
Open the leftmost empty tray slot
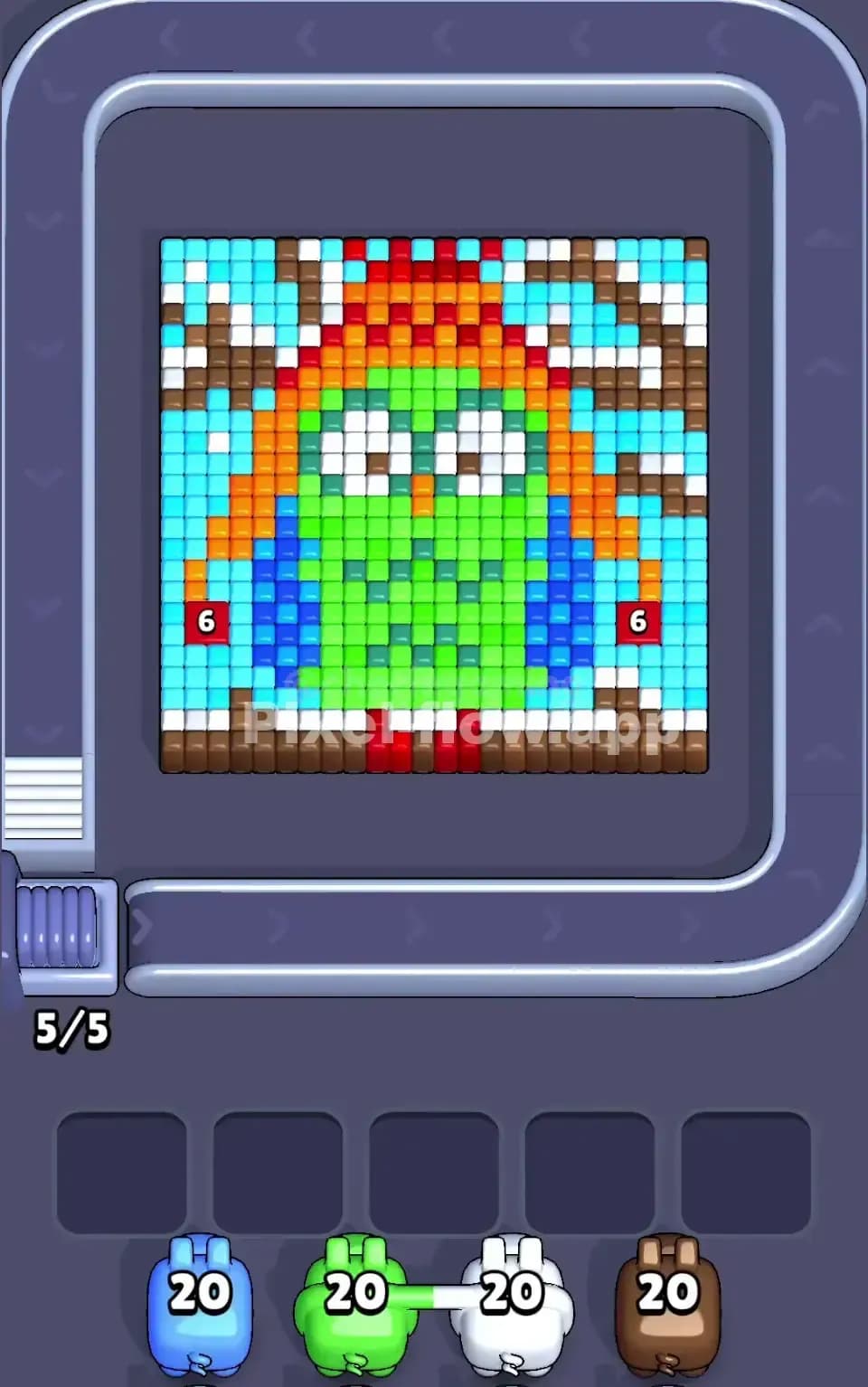(x=119, y=1162)
